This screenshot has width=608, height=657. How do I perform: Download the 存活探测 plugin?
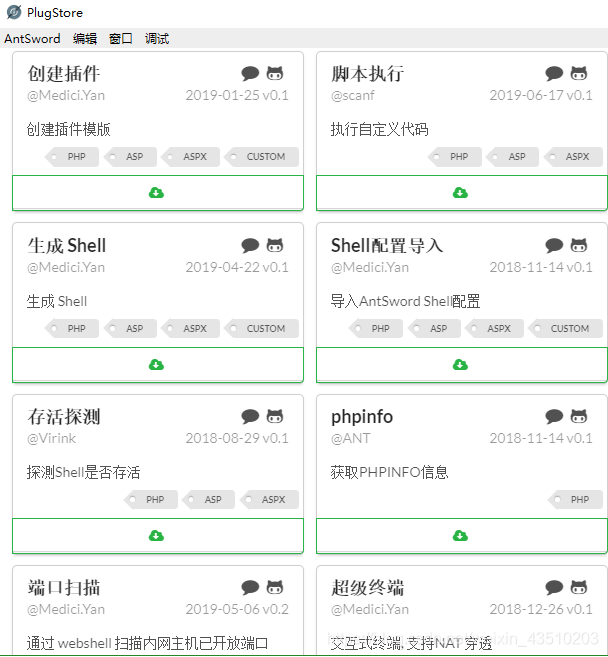(x=157, y=536)
